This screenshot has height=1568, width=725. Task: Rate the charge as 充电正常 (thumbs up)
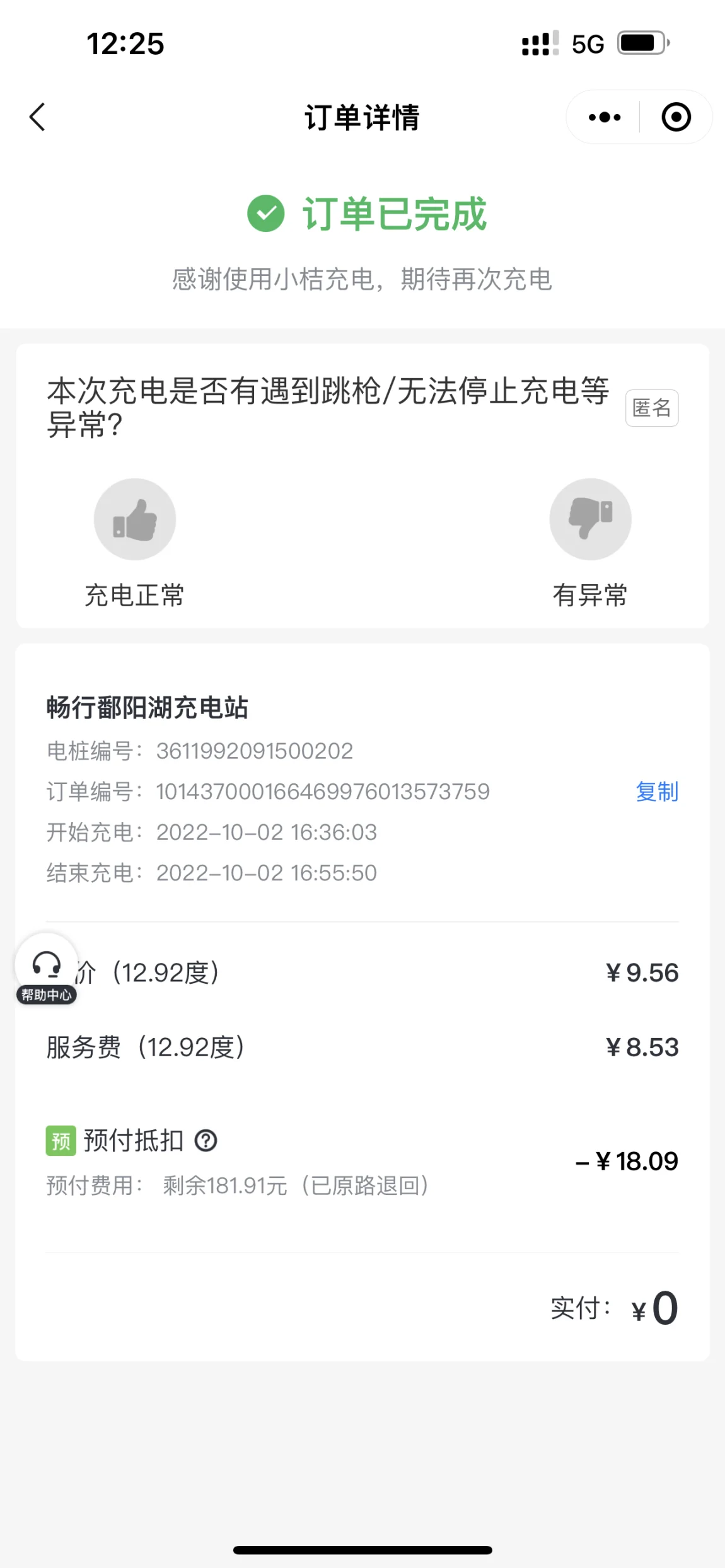tap(135, 519)
